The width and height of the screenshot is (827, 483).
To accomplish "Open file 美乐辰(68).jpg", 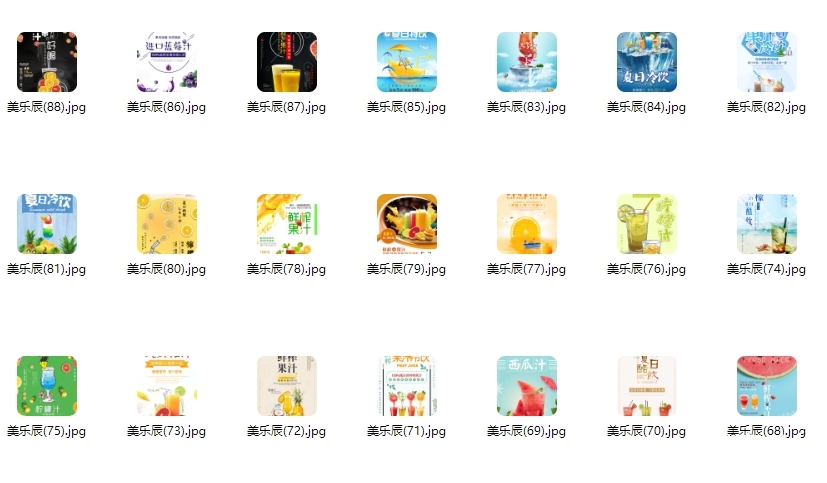I will [x=767, y=386].
